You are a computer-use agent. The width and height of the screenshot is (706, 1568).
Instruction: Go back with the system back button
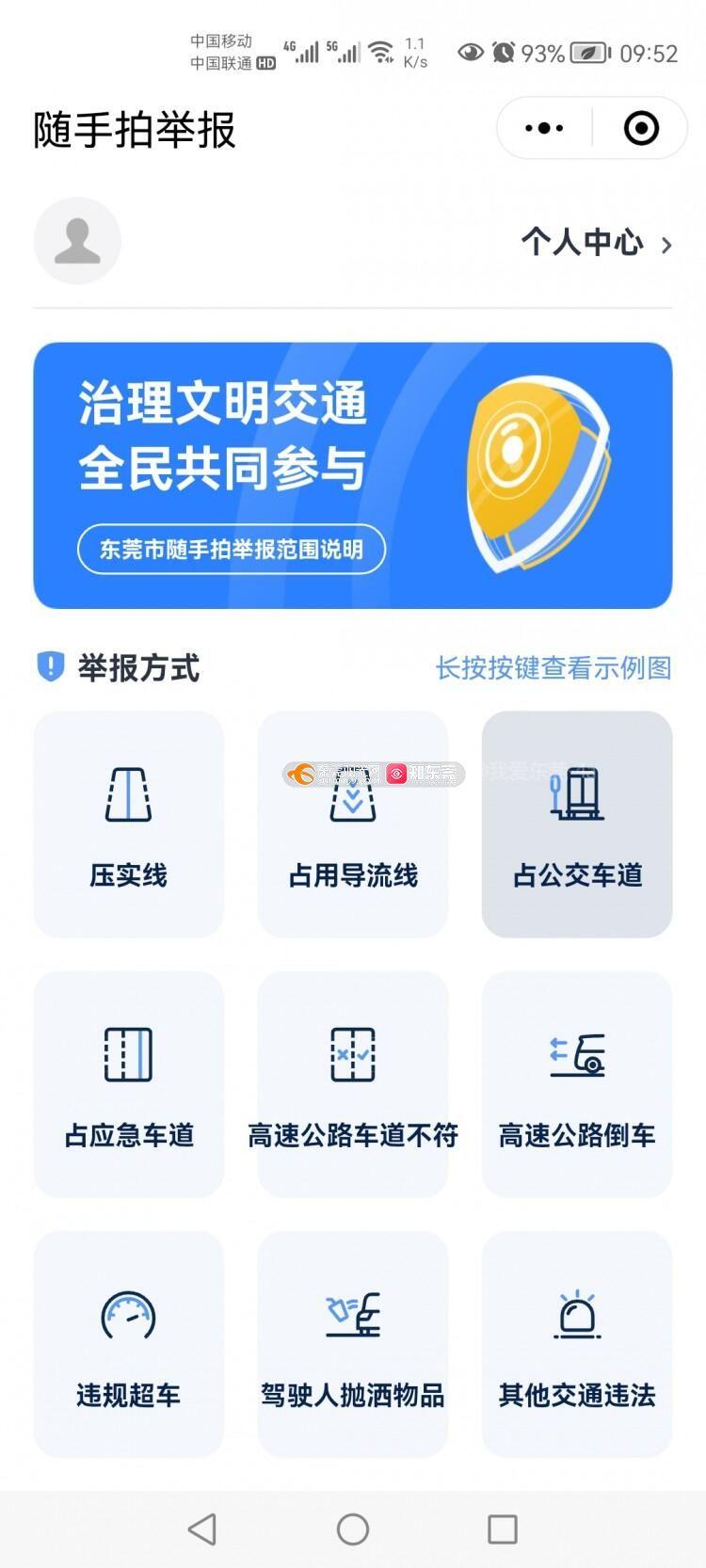[202, 1529]
